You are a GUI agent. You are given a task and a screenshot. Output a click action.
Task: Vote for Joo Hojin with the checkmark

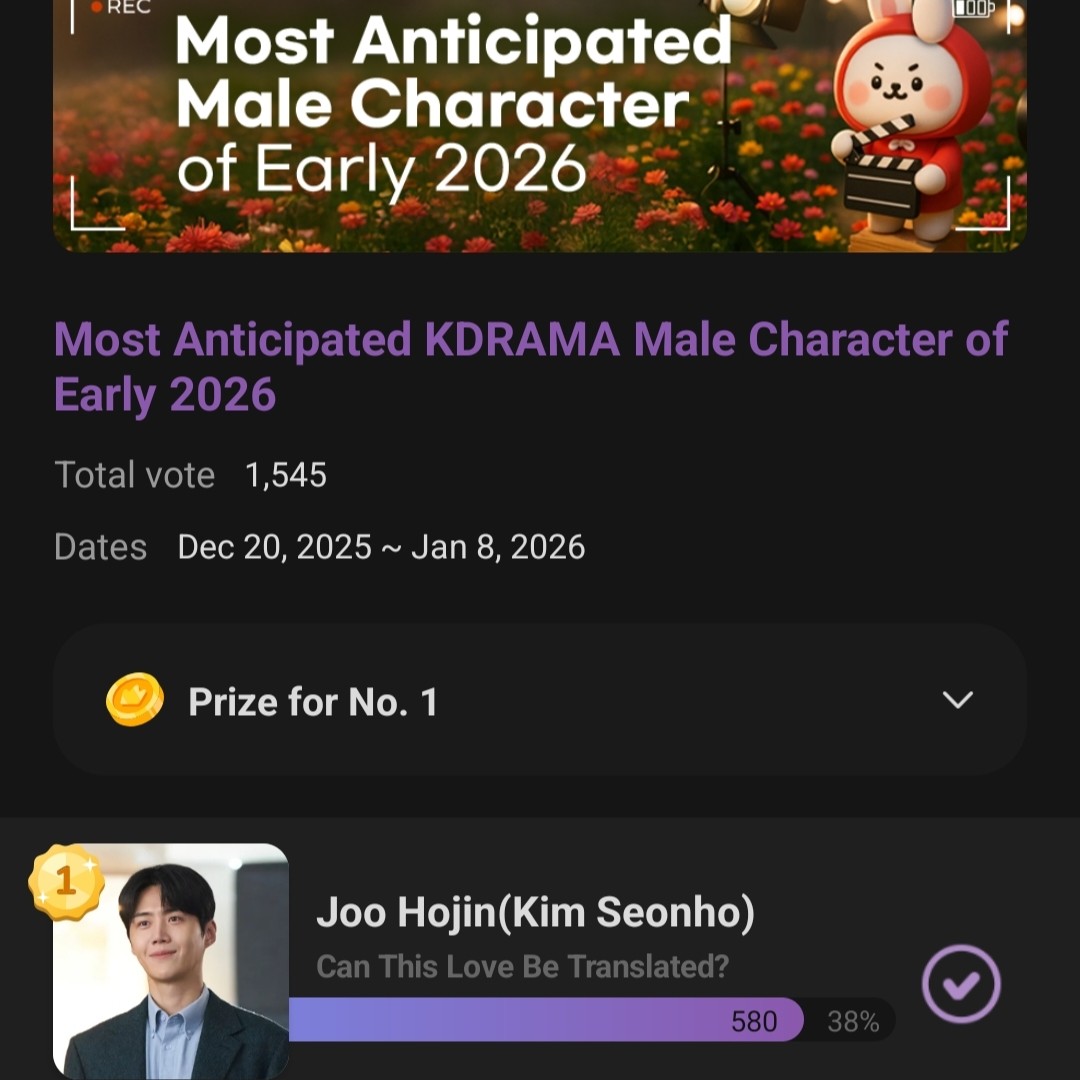960,984
